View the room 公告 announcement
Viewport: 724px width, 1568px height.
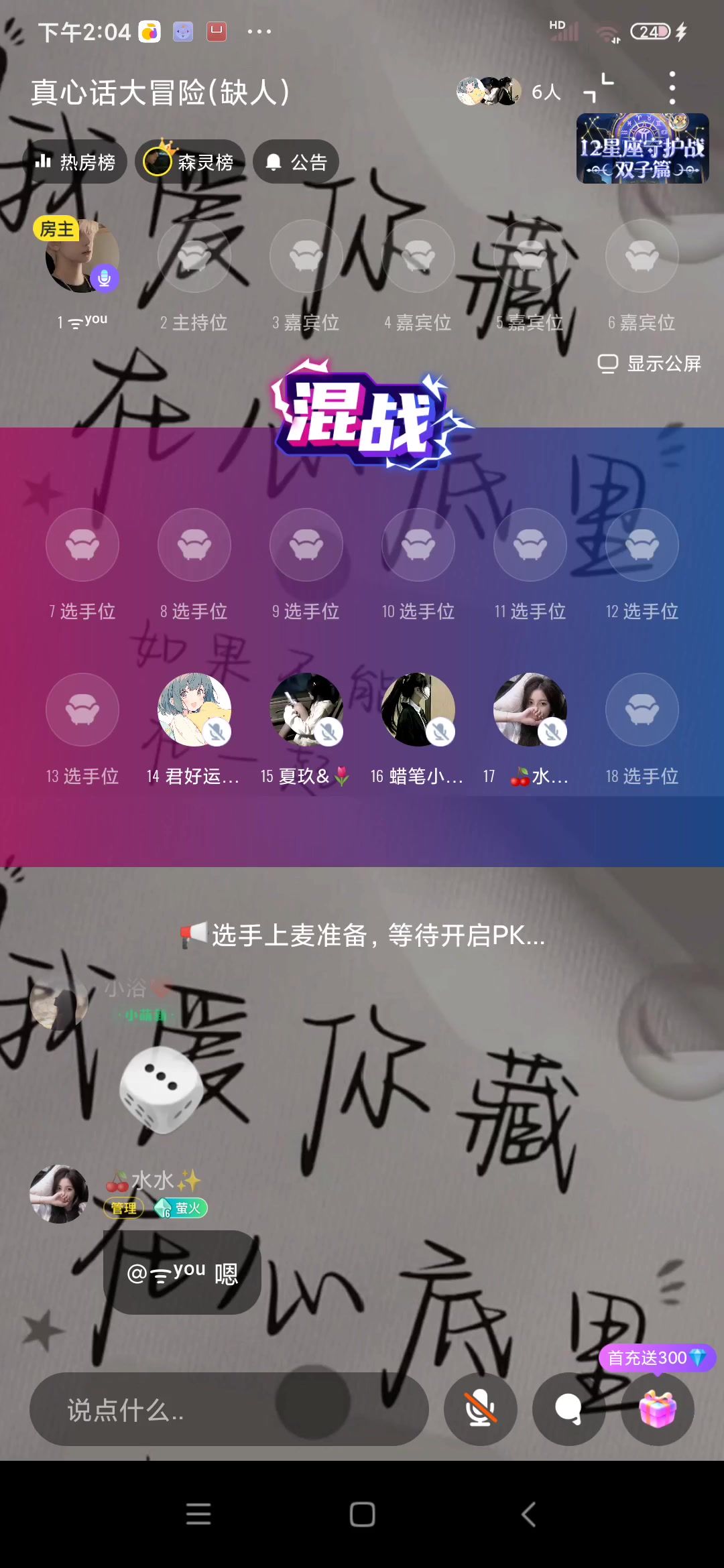coord(296,162)
